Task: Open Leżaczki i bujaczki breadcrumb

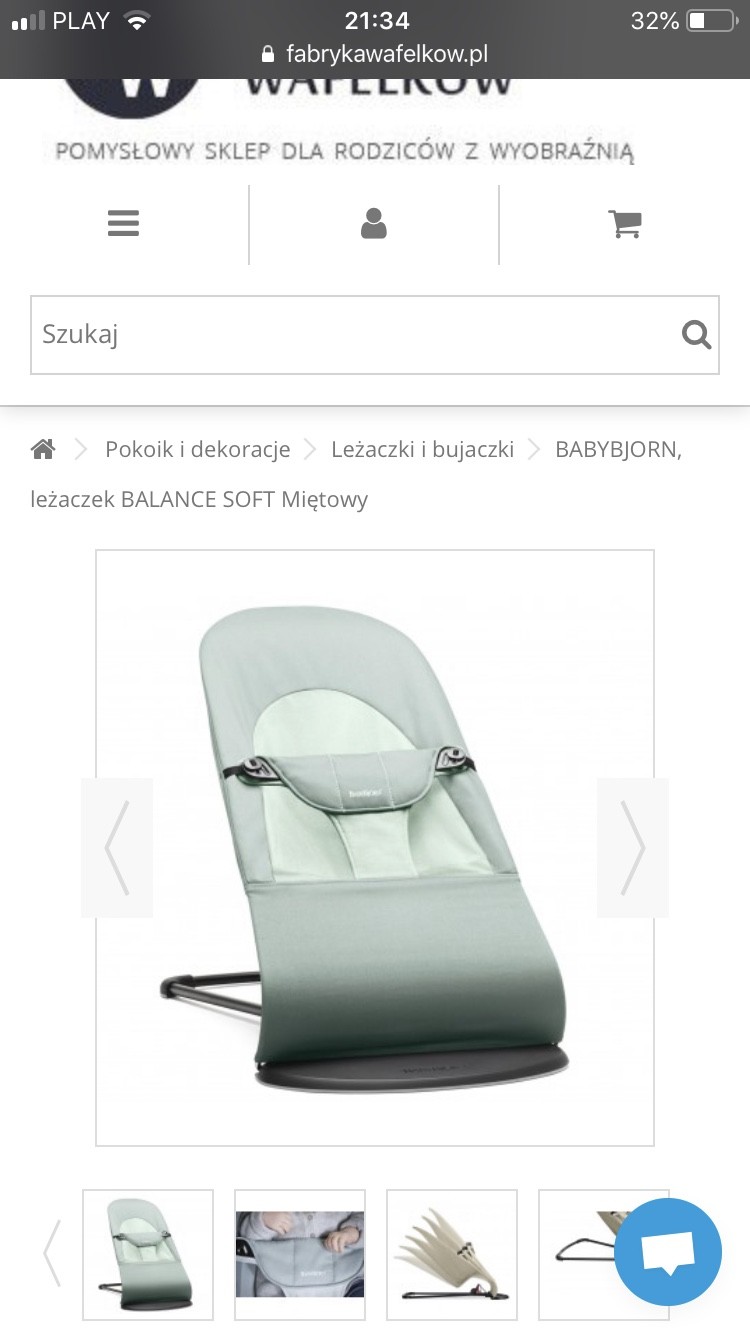Action: 422,450
